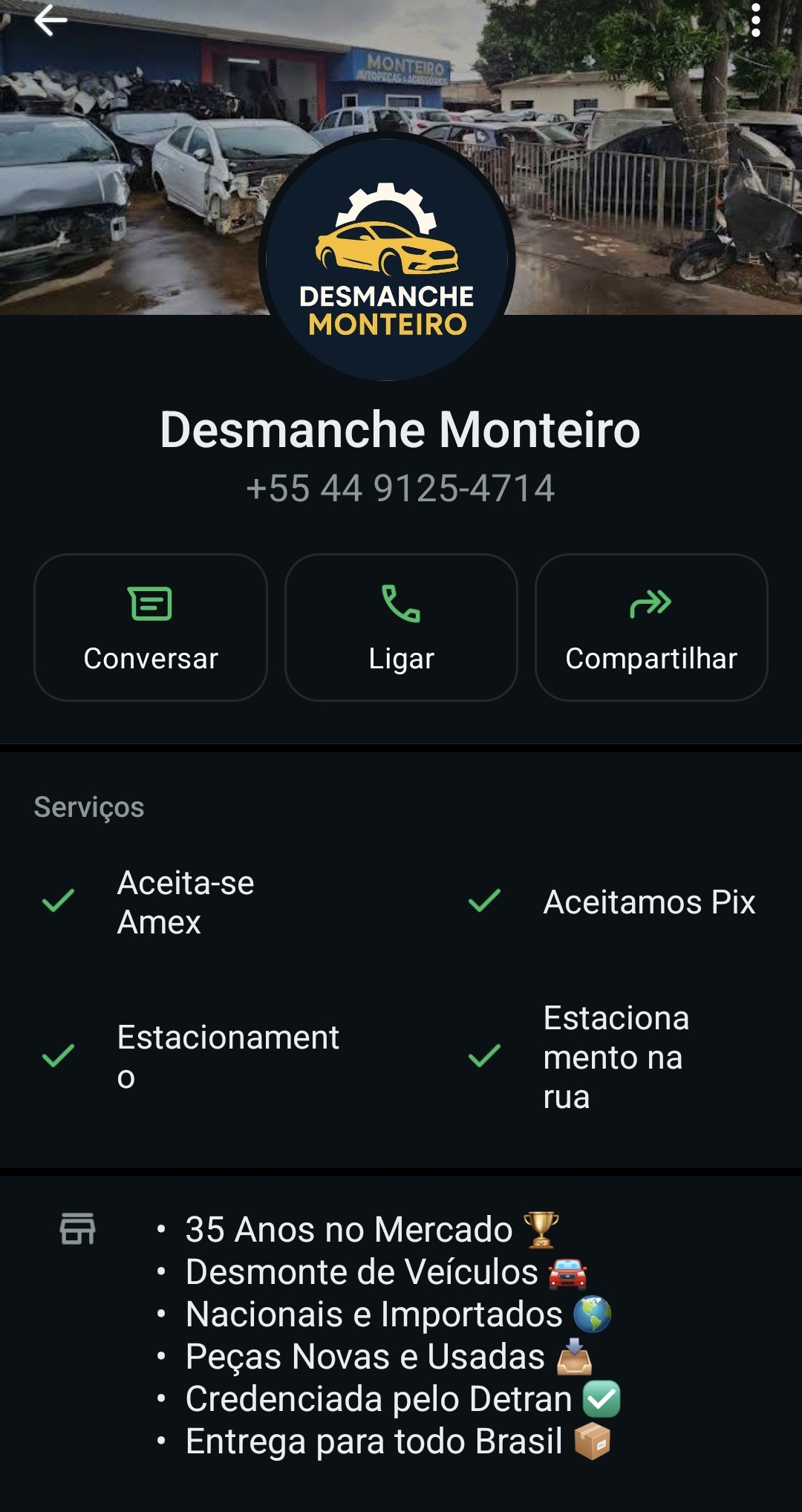Open the three-dot overflow menu
Viewport: 802px width, 1512px height.
(755, 21)
